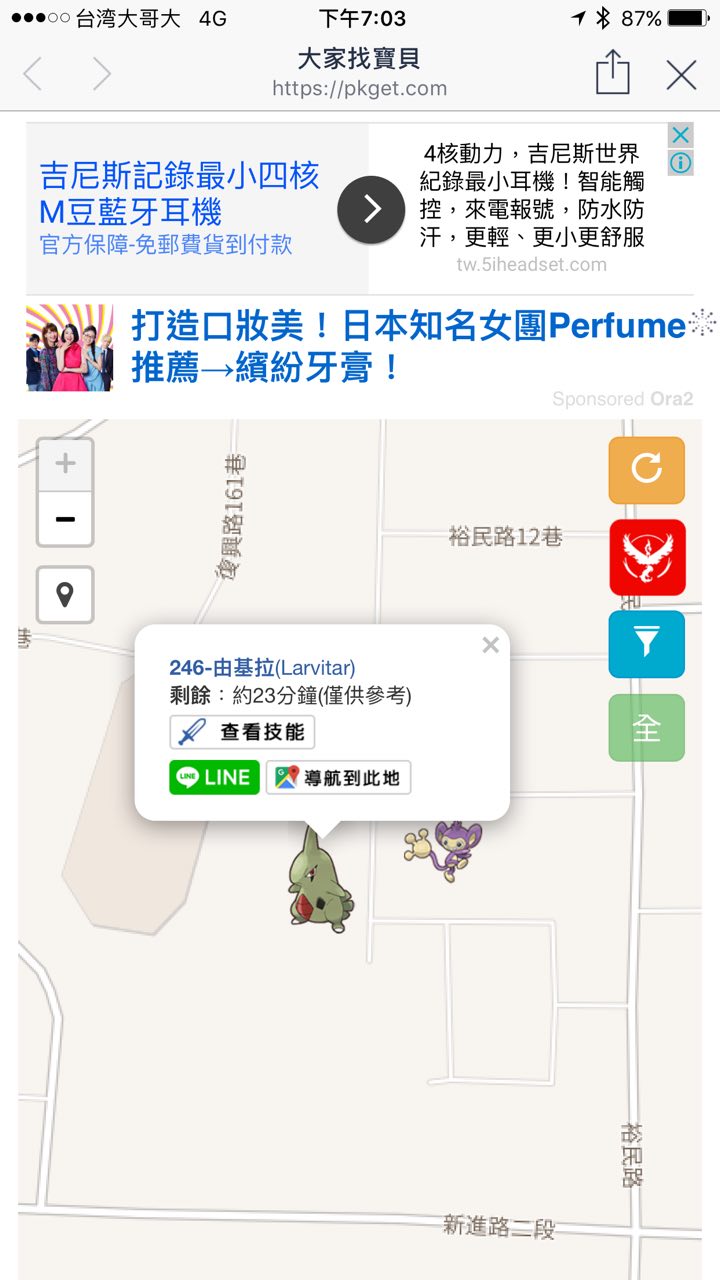Close the Larvitar info popup
This screenshot has height=1280, width=720.
pos(490,646)
